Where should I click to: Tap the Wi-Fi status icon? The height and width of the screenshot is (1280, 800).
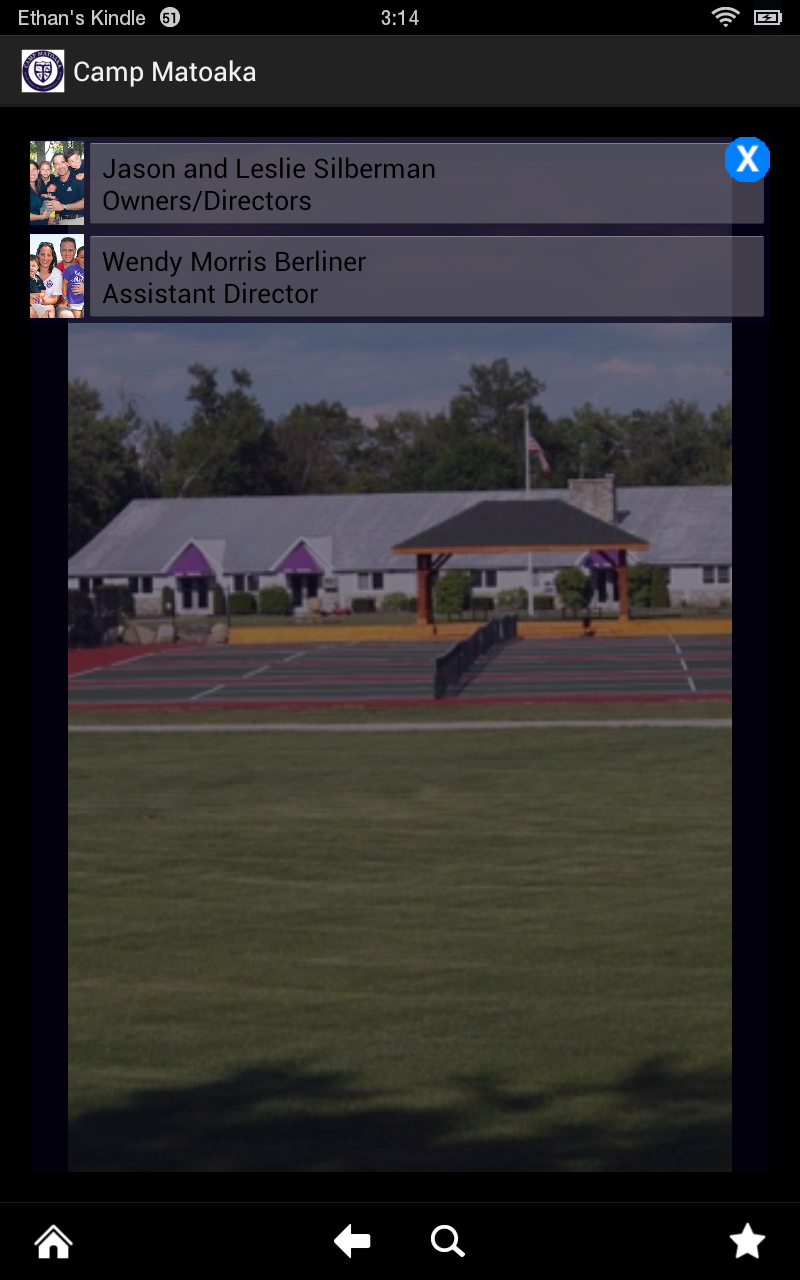pos(725,16)
